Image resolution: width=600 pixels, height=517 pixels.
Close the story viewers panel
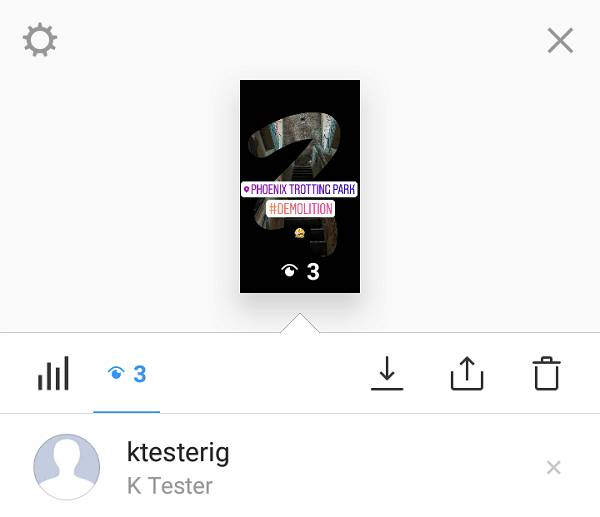(x=560, y=41)
